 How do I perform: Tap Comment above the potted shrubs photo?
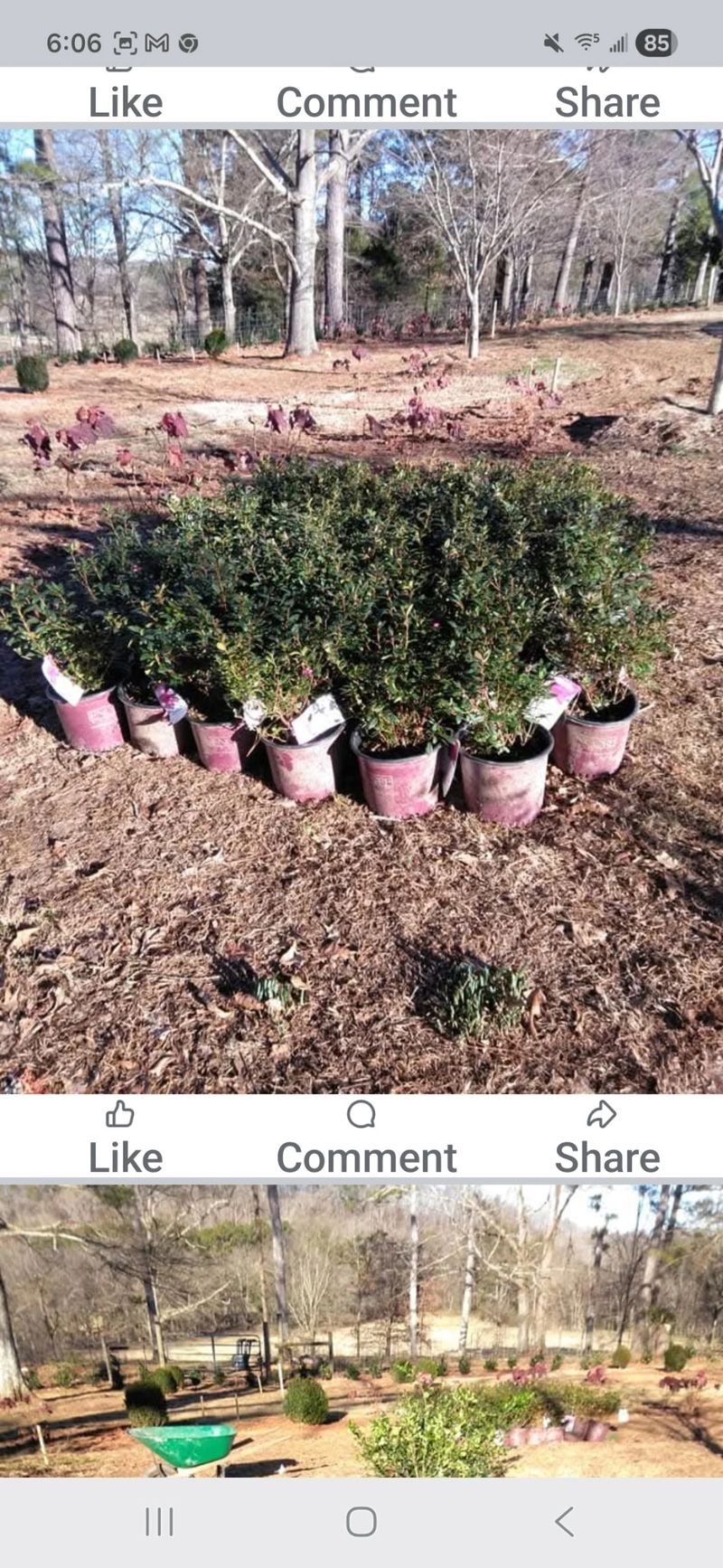[365, 99]
